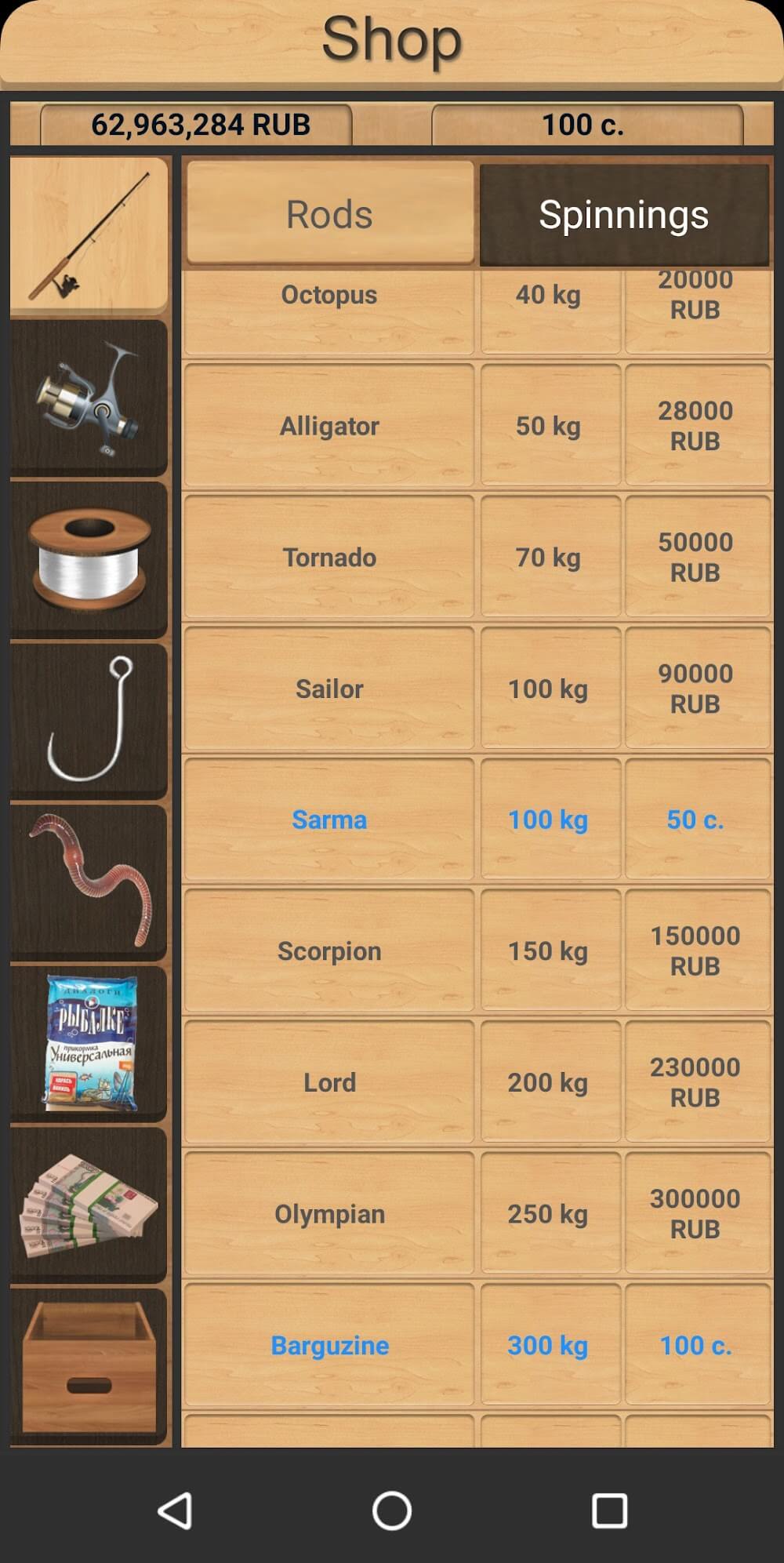Open the fishing rod shop category

[x=89, y=235]
